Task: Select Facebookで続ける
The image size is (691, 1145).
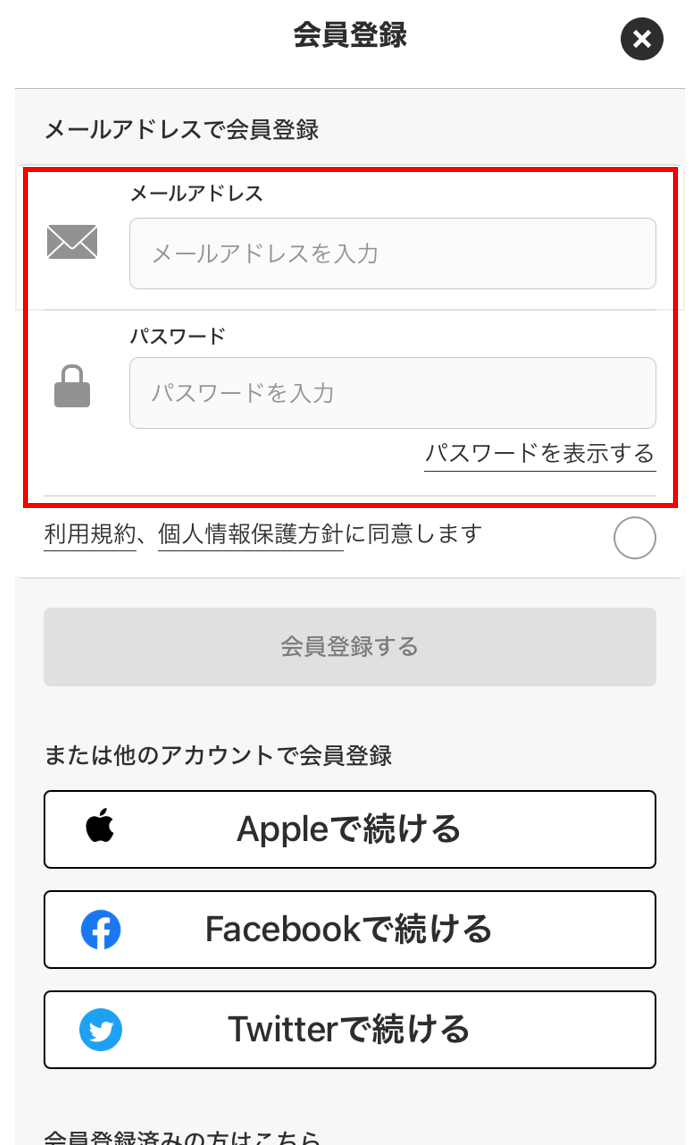Action: (x=349, y=929)
